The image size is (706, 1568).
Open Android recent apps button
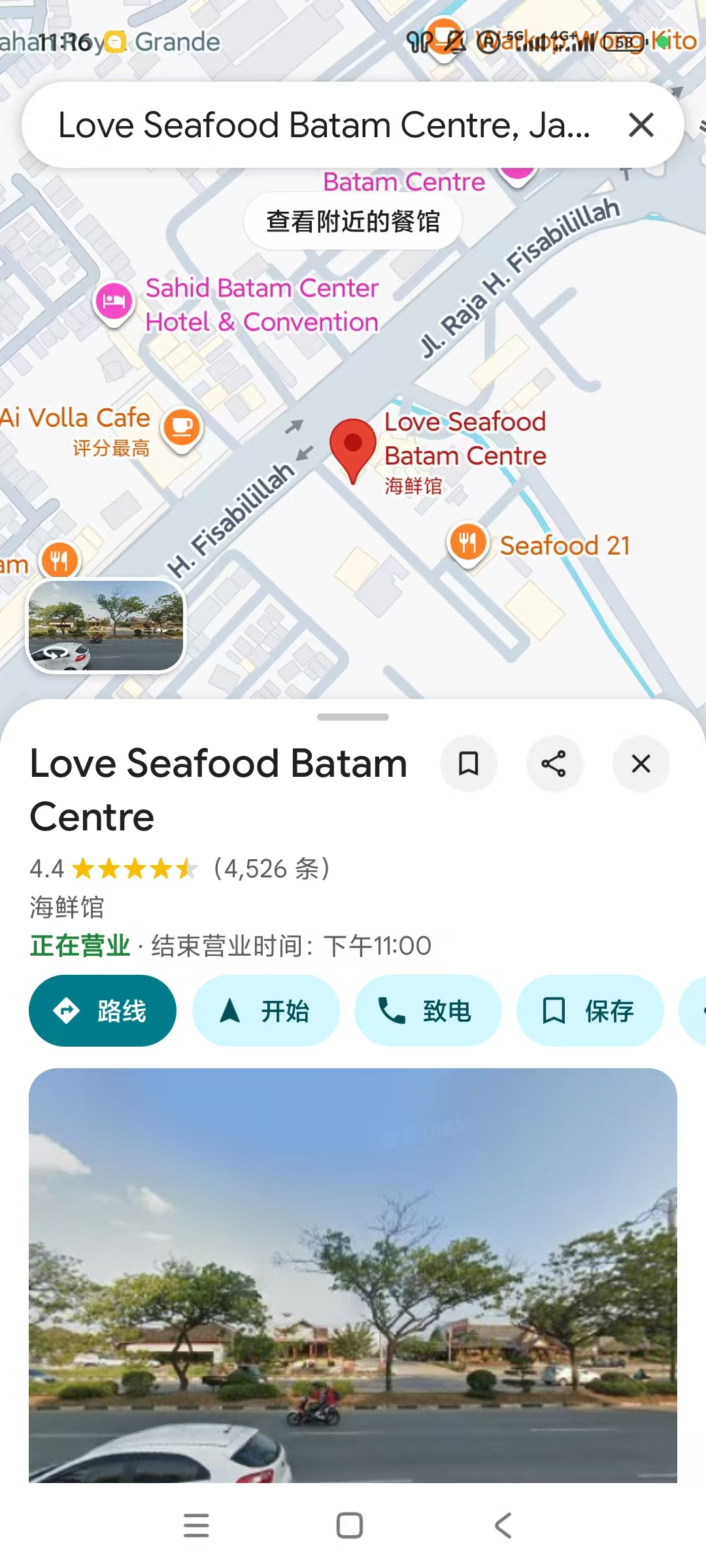[196, 1525]
